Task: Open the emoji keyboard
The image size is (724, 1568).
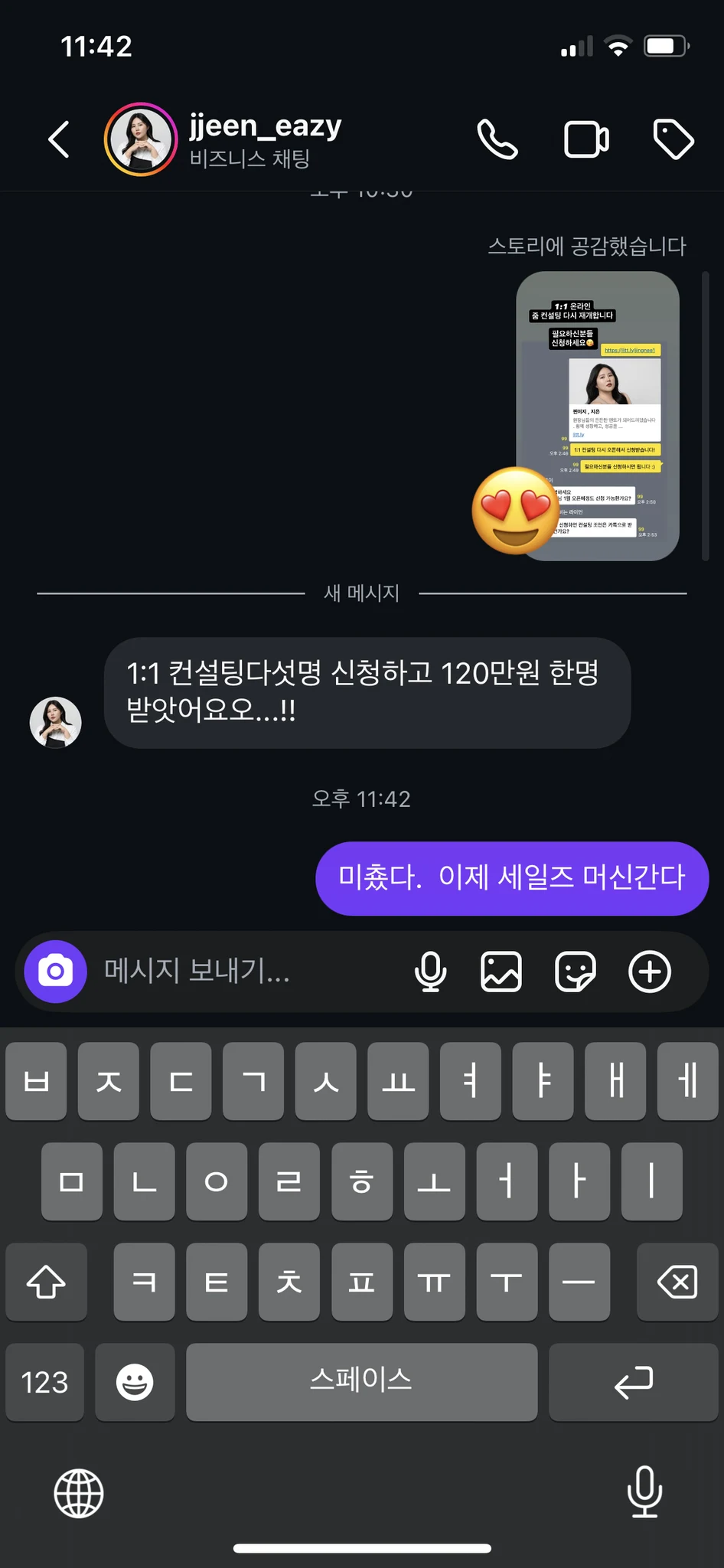Action: [x=135, y=1382]
